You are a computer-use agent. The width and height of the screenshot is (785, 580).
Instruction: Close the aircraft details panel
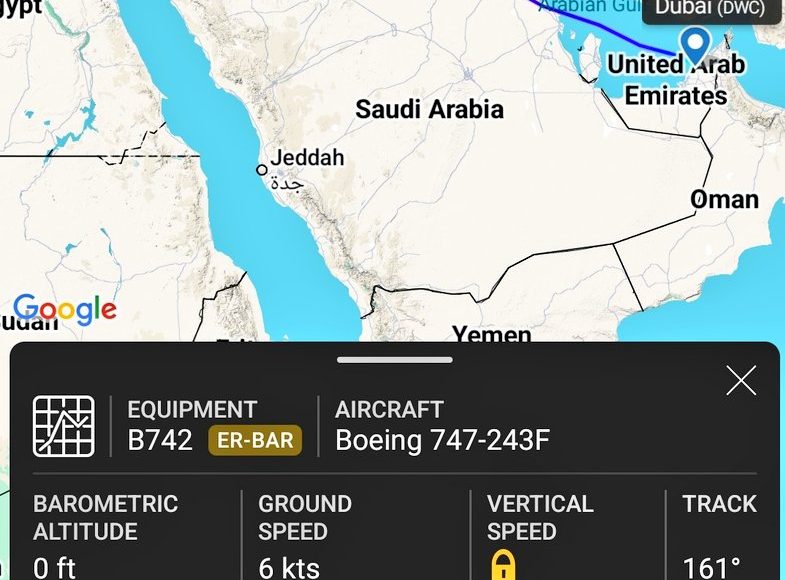pyautogui.click(x=741, y=380)
